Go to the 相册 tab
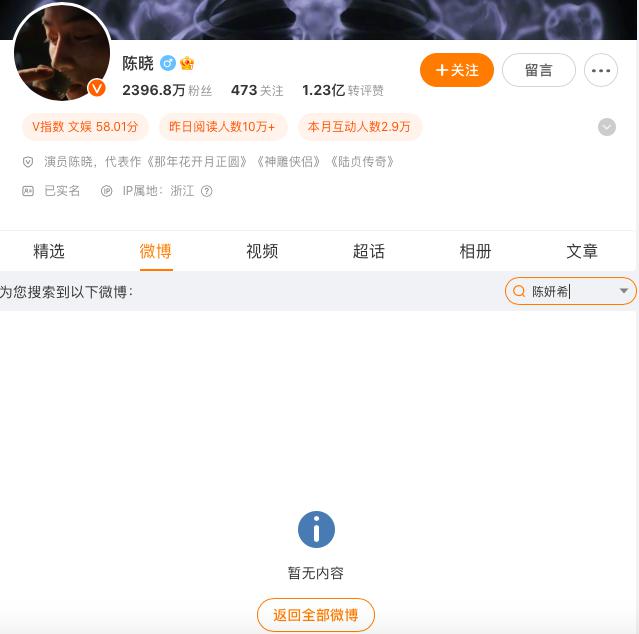639x634 pixels. point(475,251)
